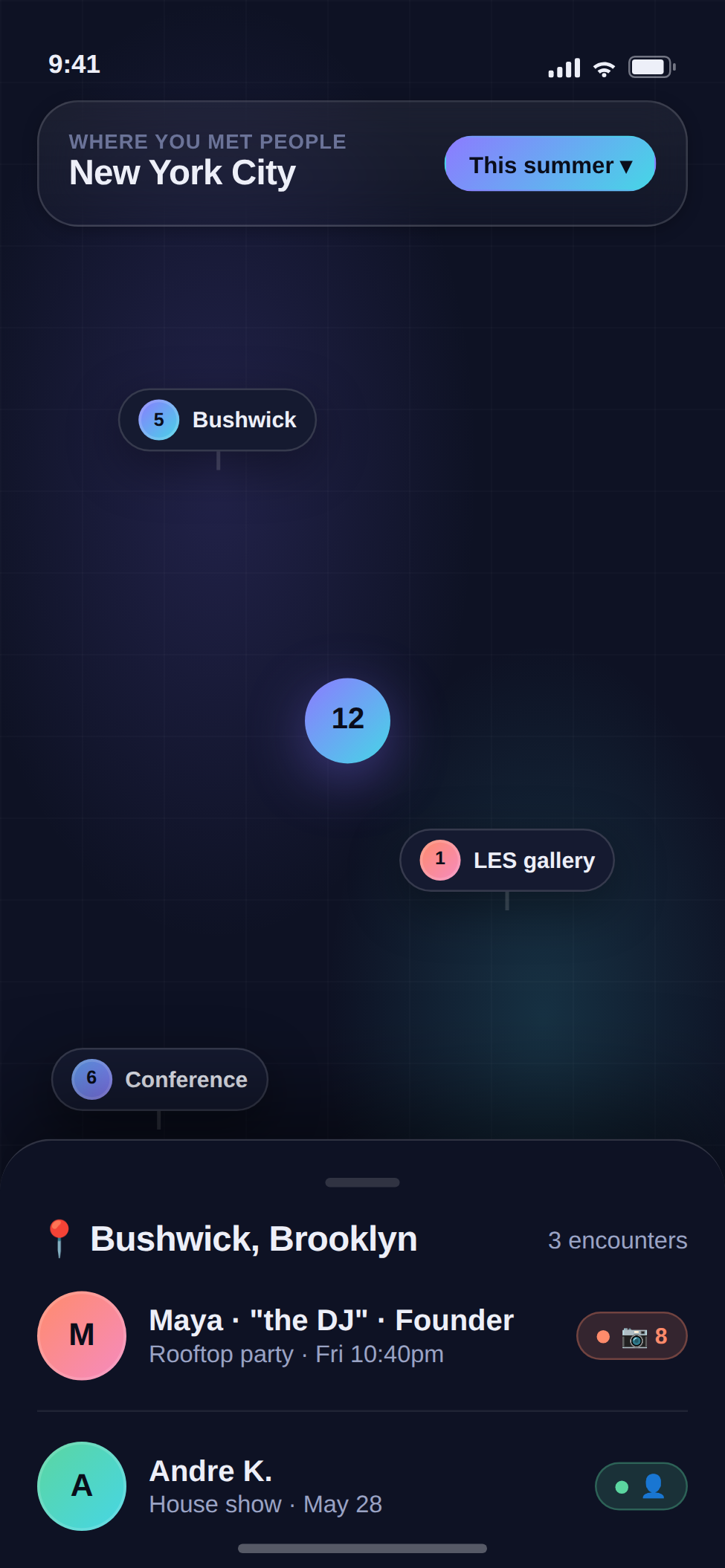This screenshot has width=725, height=1568.
Task: Tap Andre K.'s contact badge
Action: point(641,1486)
